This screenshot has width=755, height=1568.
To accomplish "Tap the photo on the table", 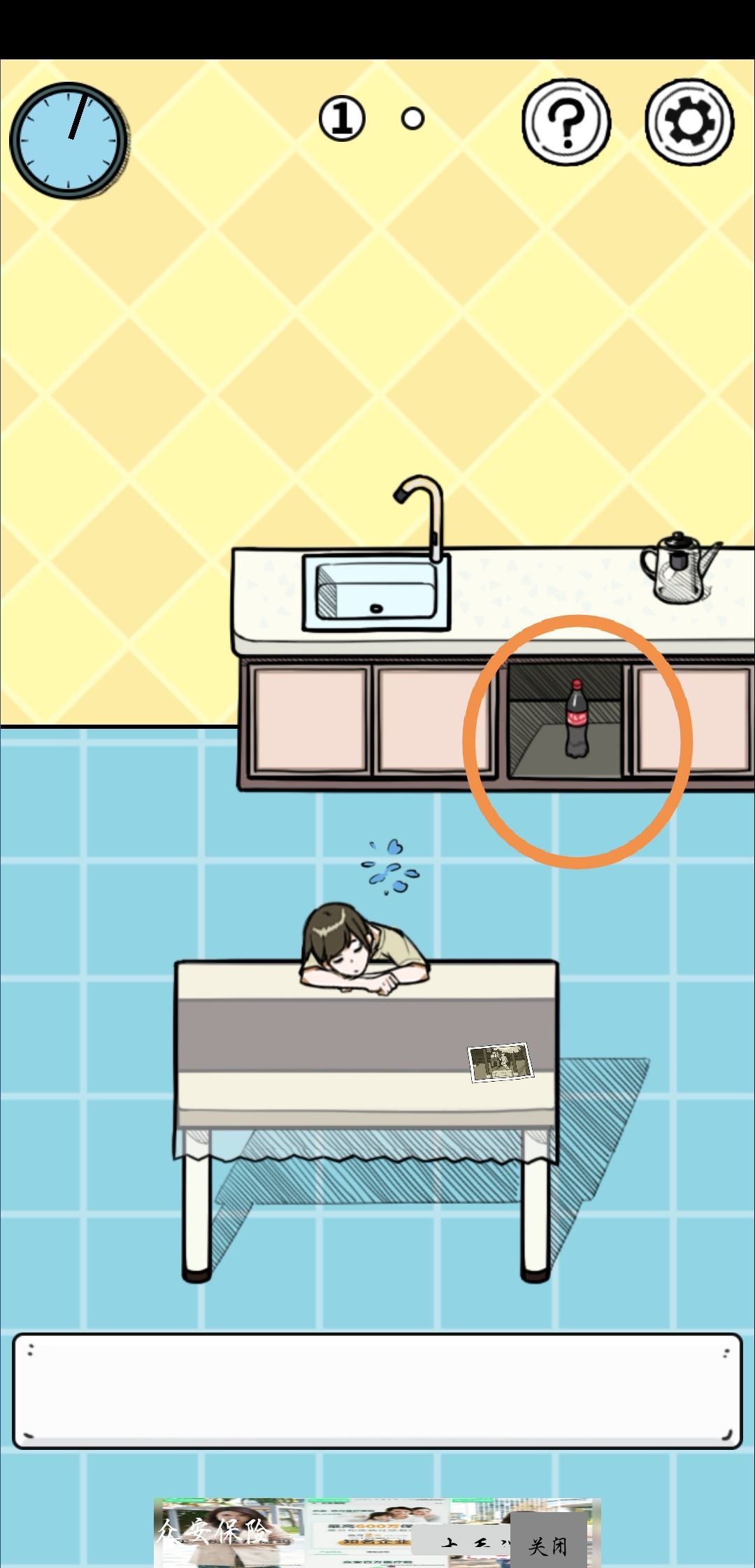I will [500, 1062].
